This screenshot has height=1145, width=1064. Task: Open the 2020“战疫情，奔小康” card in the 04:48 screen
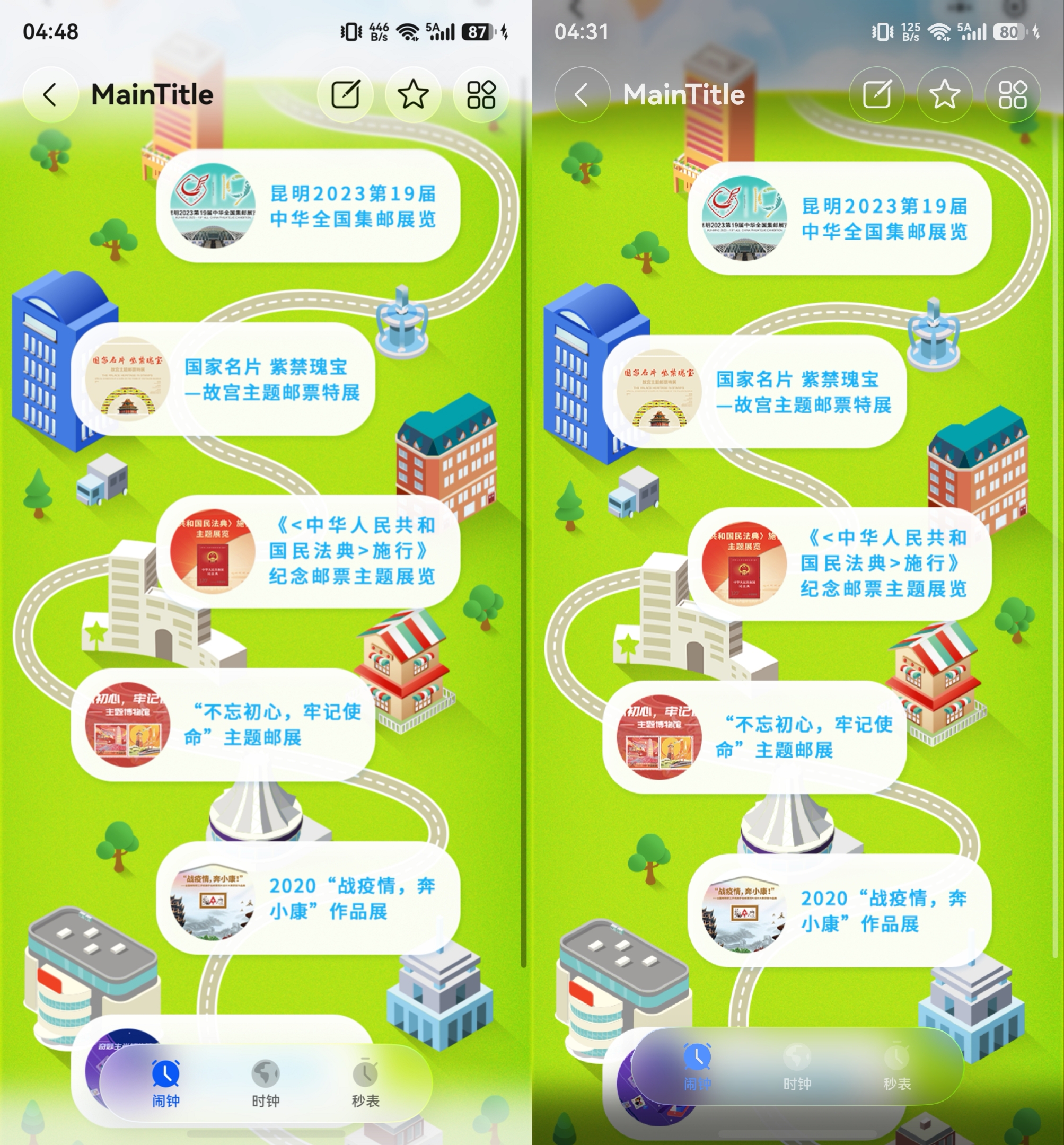pos(308,897)
